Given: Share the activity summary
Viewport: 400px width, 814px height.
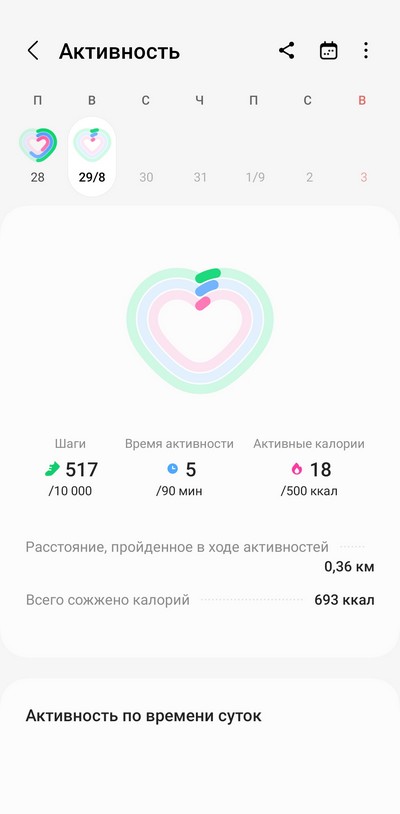Looking at the screenshot, I should 286,51.
